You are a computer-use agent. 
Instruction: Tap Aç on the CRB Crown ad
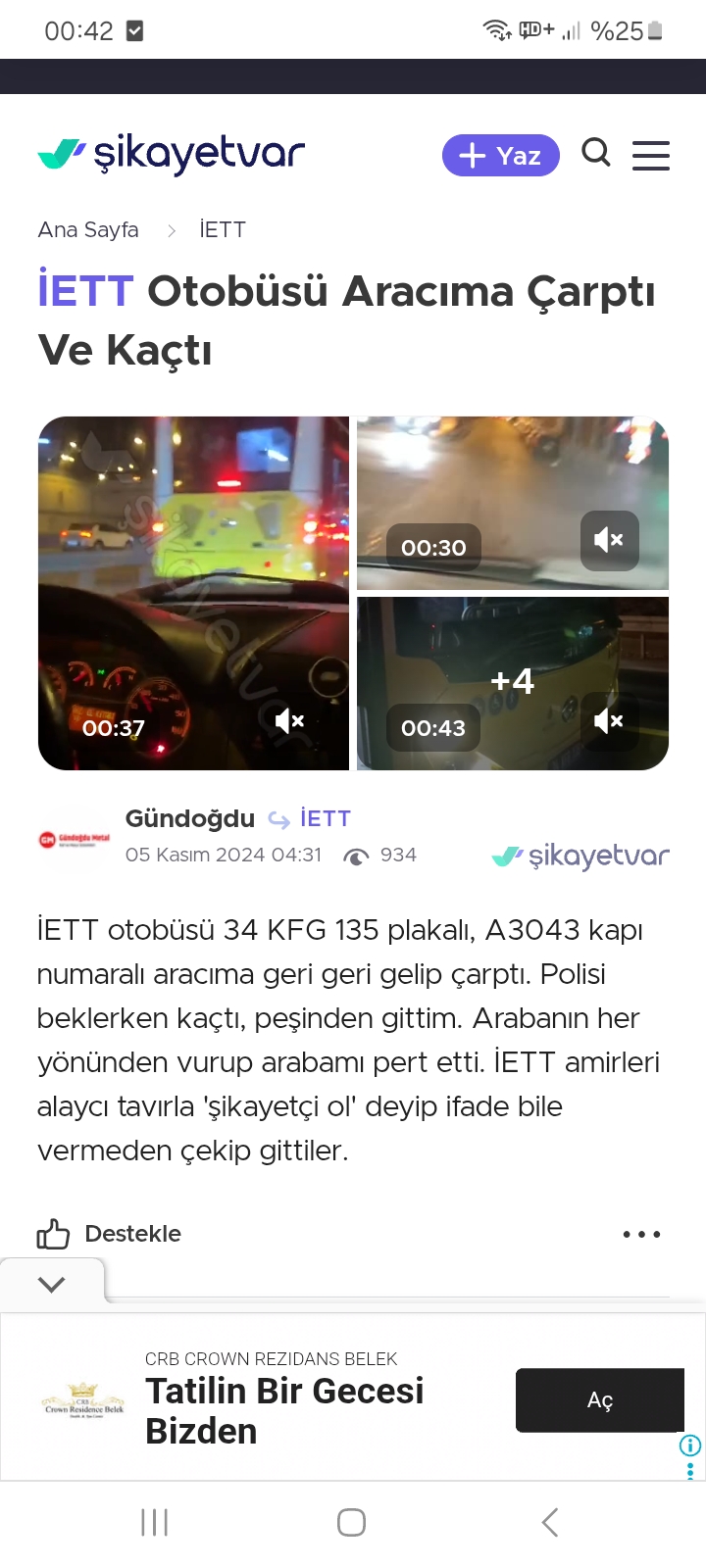pos(599,1400)
